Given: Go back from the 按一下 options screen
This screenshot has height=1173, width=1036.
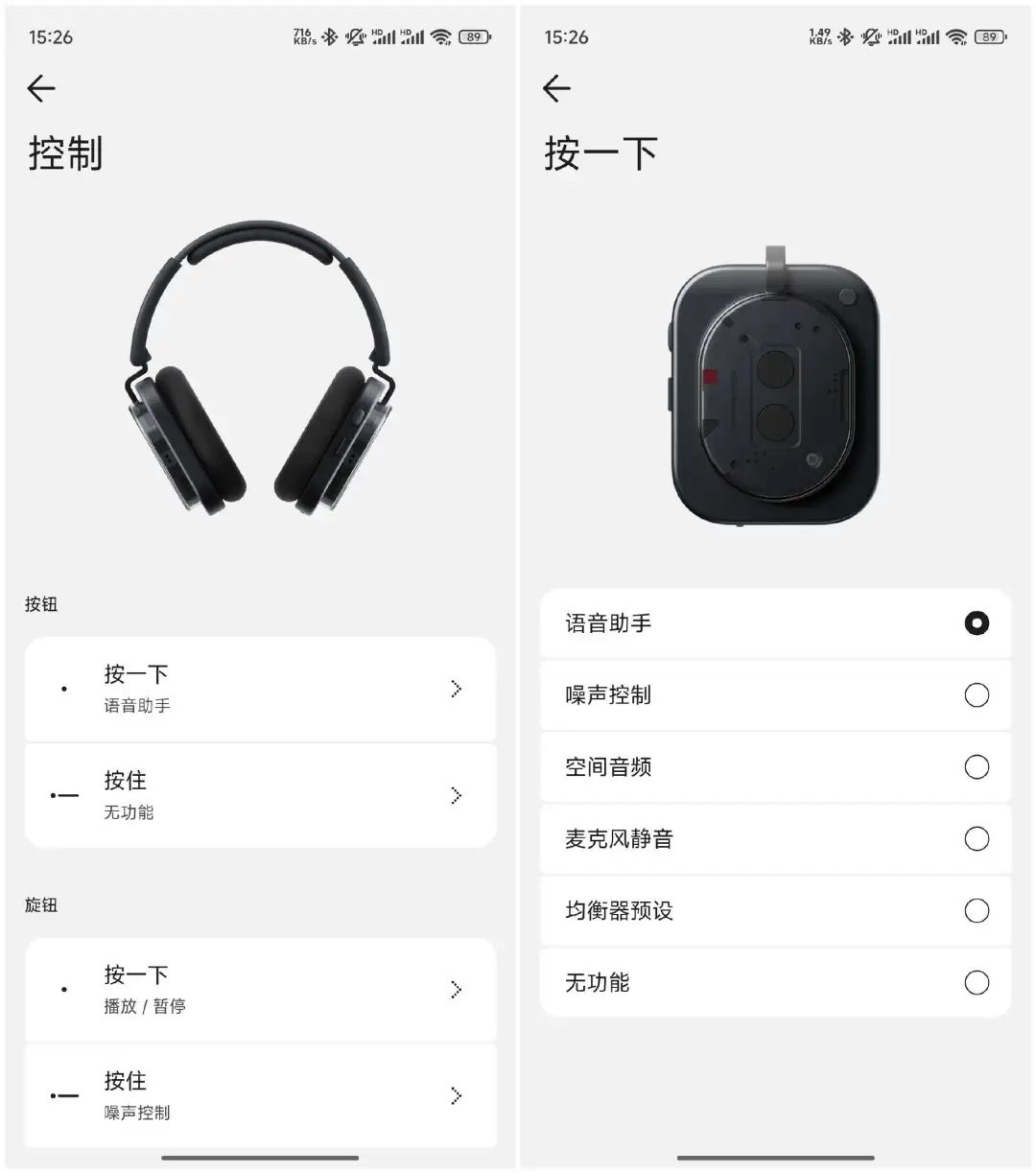Looking at the screenshot, I should (x=556, y=89).
